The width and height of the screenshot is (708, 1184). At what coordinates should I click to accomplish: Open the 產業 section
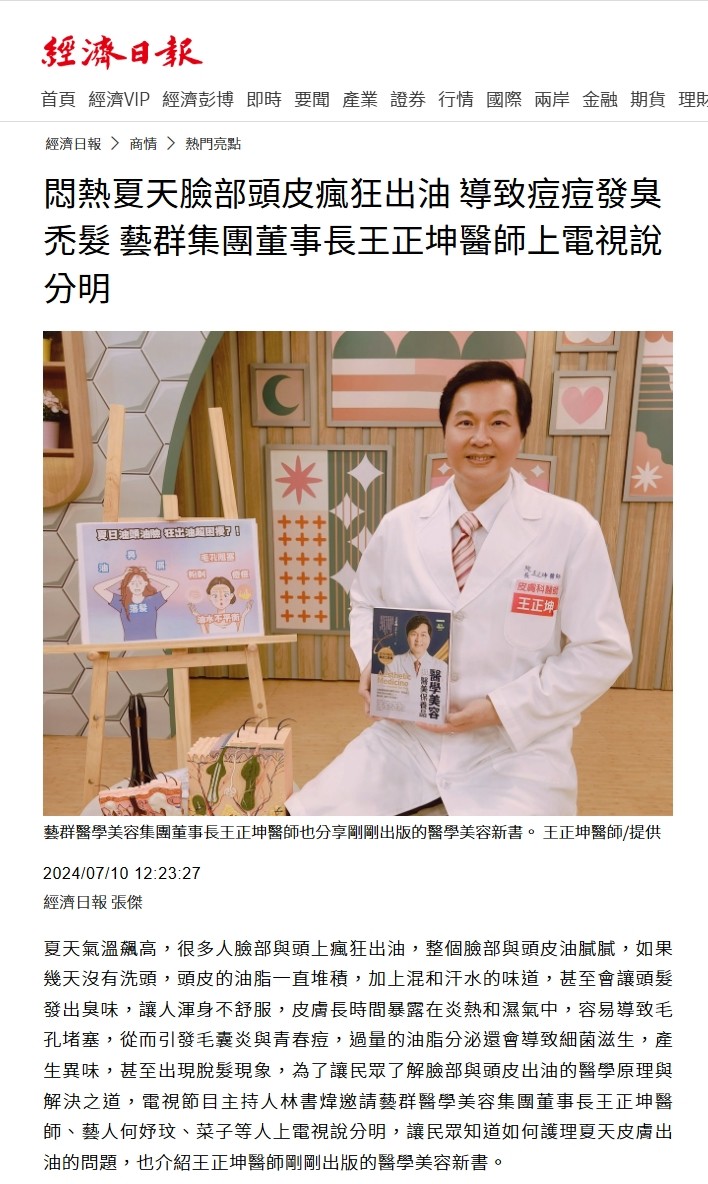pos(360,99)
